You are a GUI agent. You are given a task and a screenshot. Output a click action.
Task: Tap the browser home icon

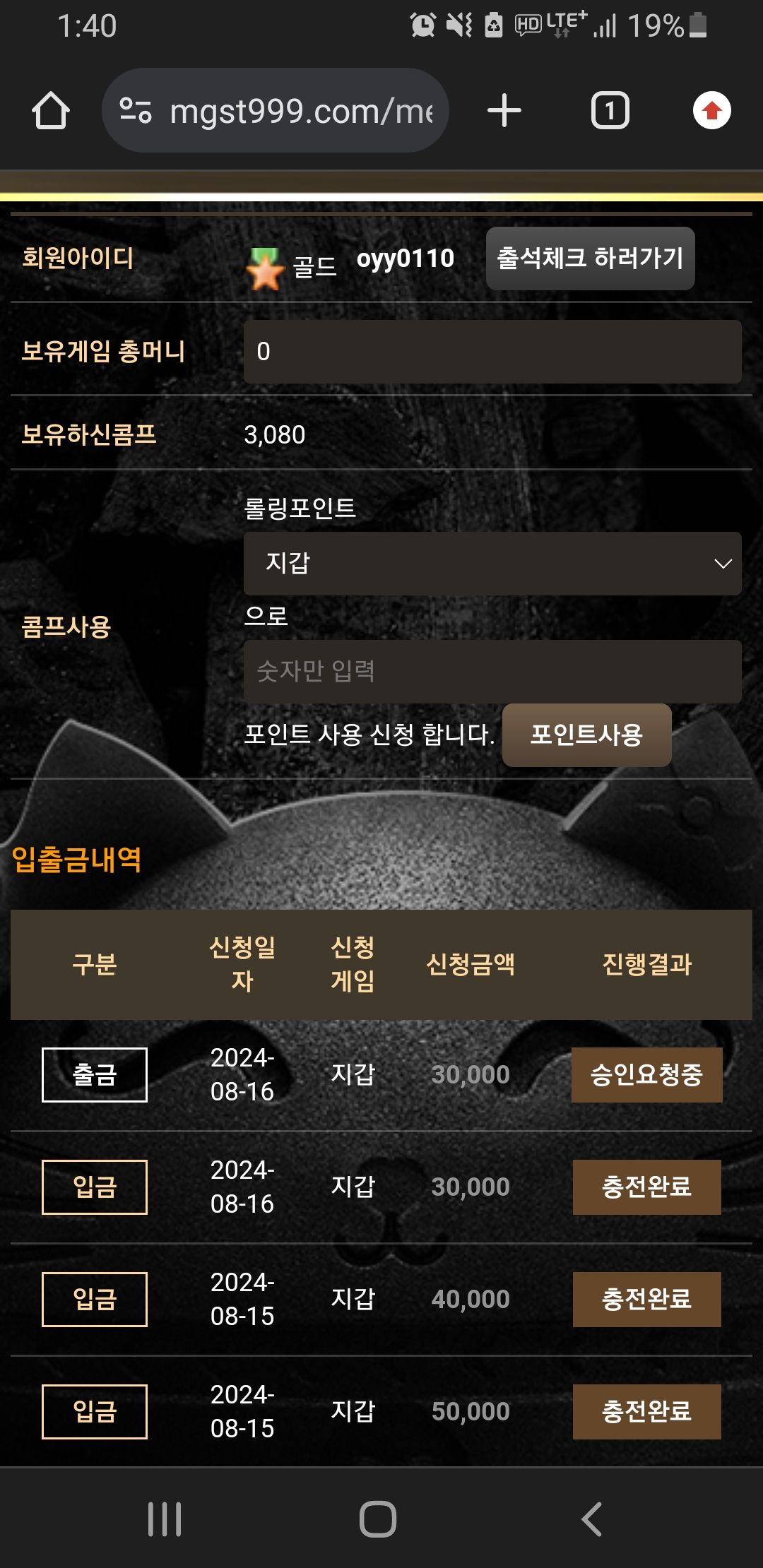click(51, 111)
